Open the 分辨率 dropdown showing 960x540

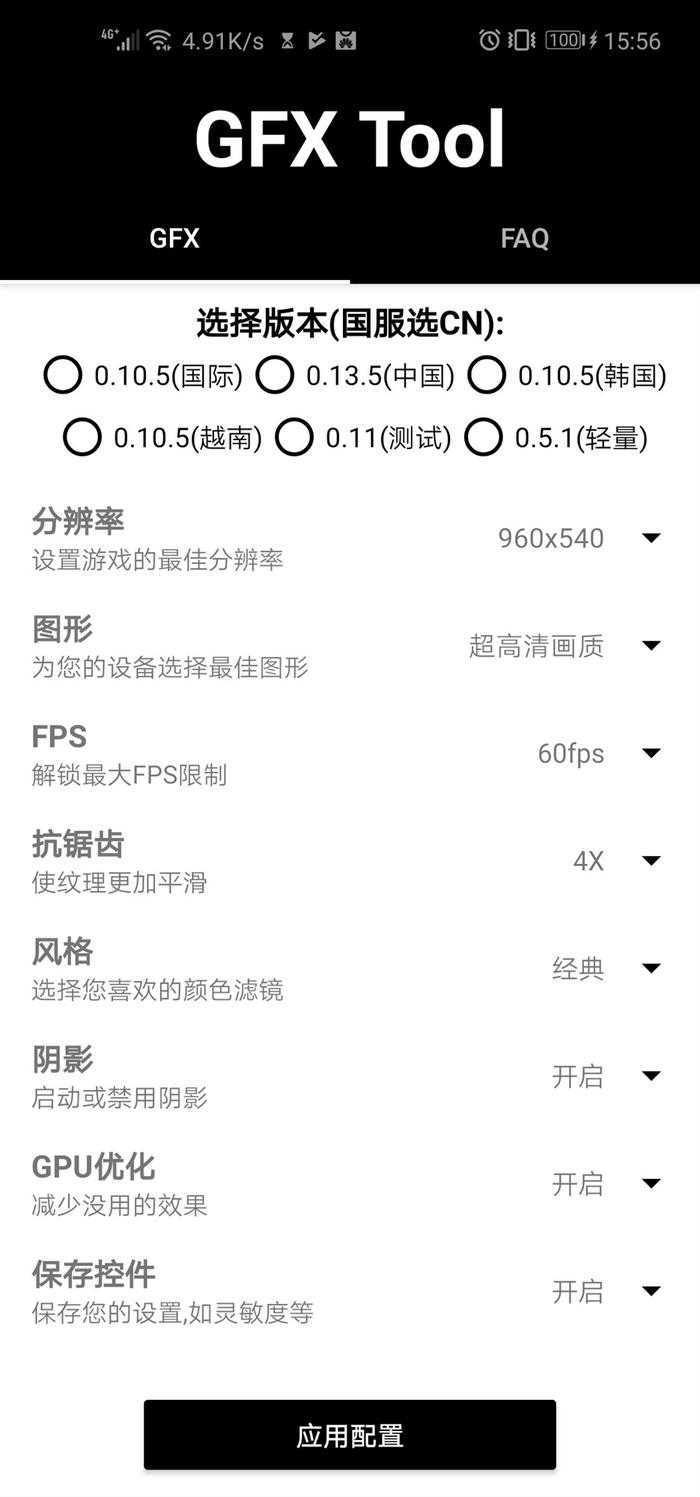578,538
